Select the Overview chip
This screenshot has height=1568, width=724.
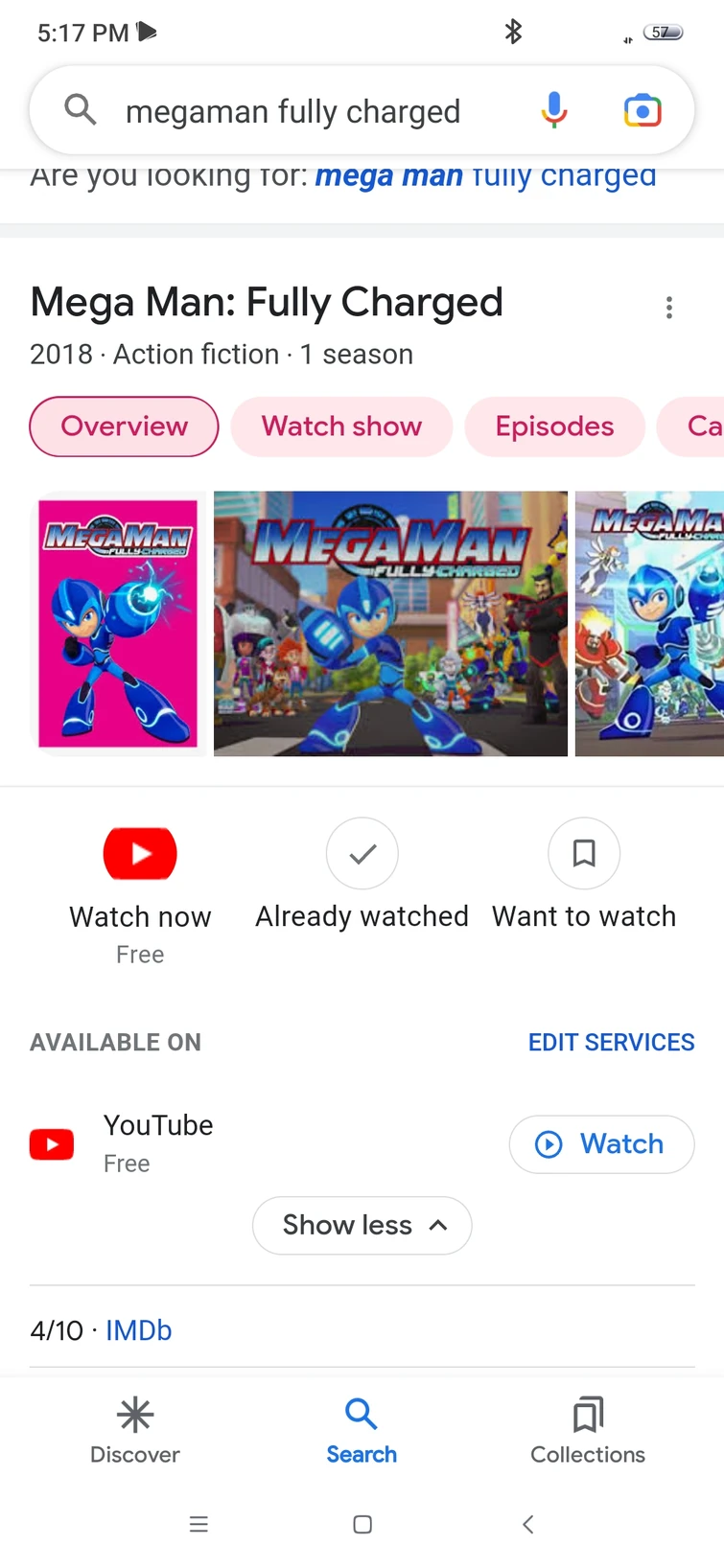point(124,427)
